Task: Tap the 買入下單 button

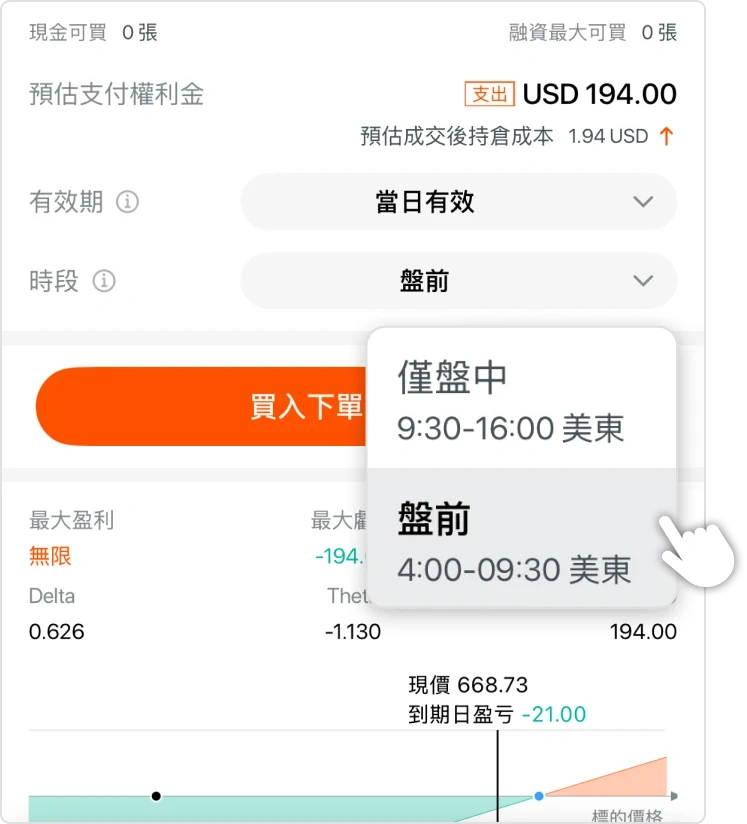Action: coord(200,406)
